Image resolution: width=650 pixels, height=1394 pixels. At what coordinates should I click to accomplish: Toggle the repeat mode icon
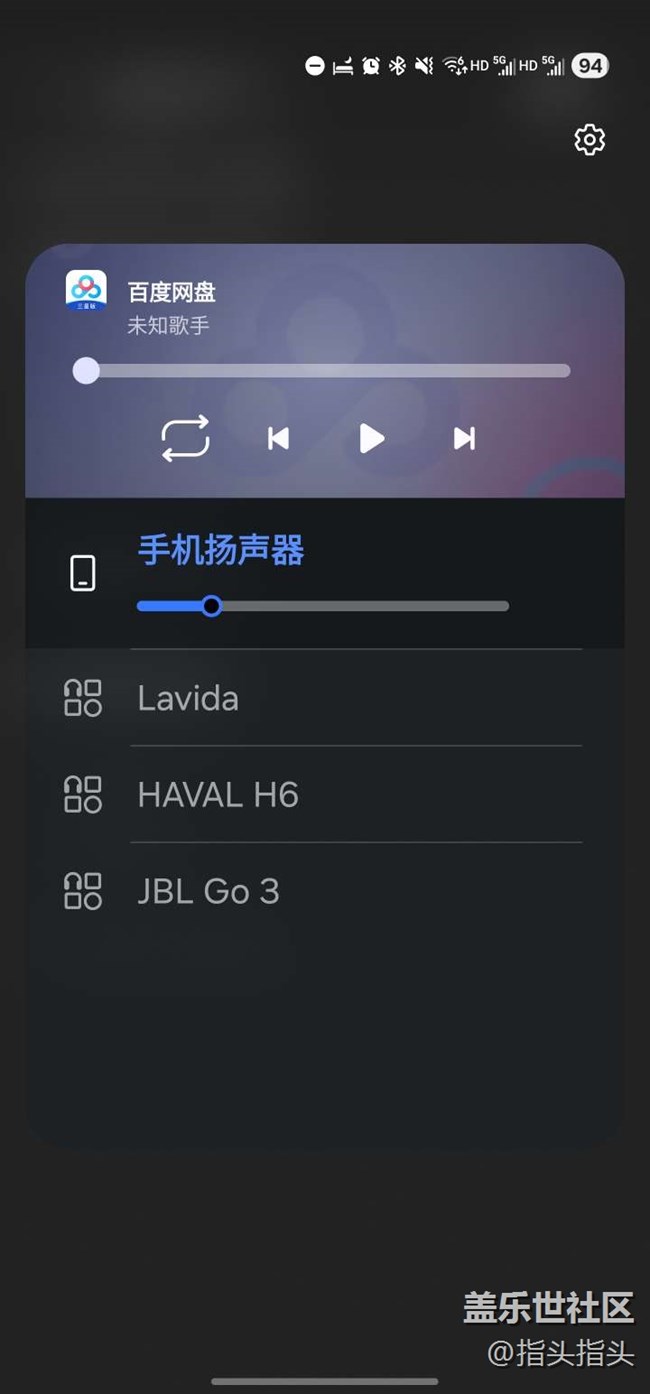(186, 438)
